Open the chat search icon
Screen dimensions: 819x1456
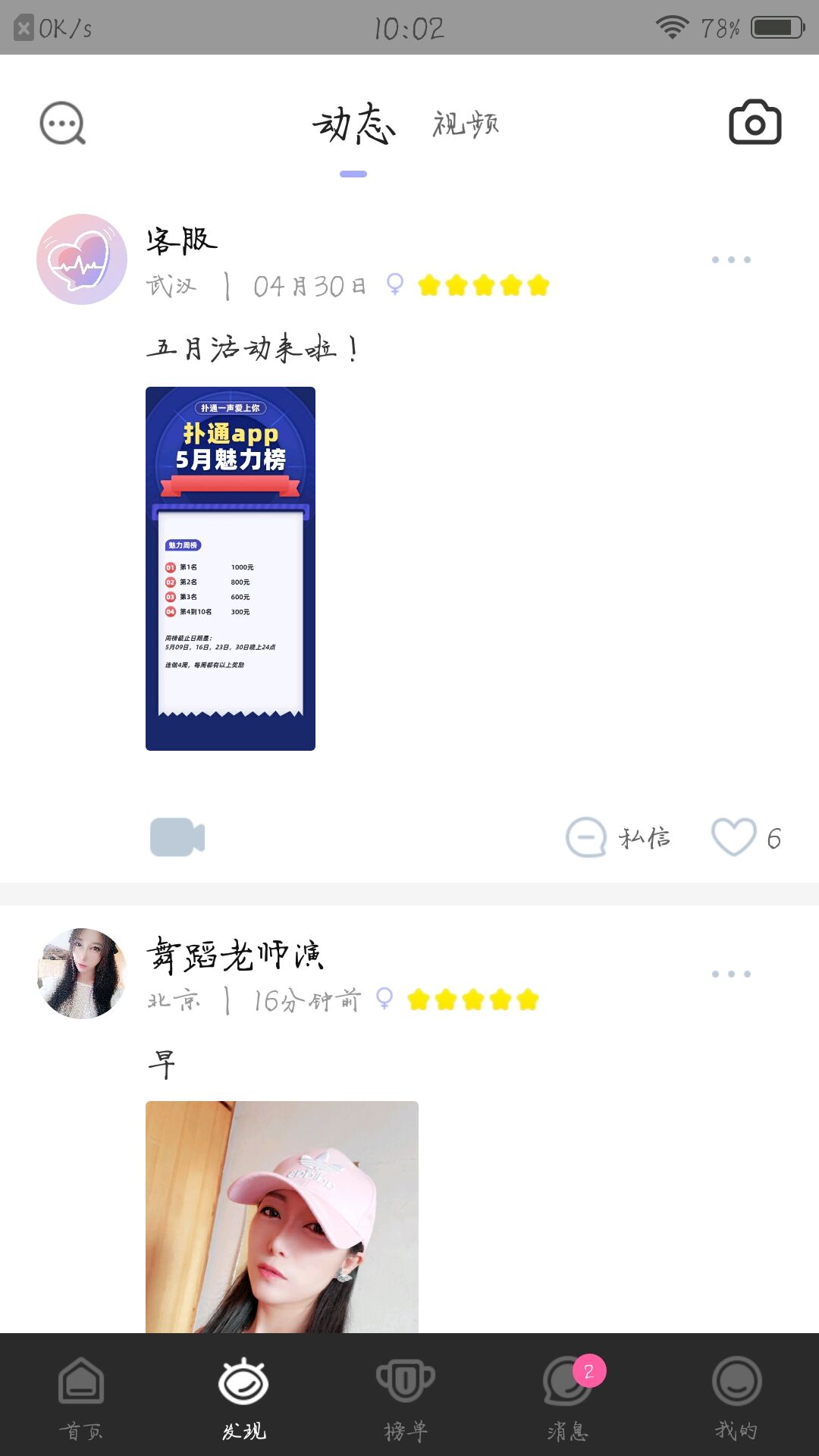(62, 123)
